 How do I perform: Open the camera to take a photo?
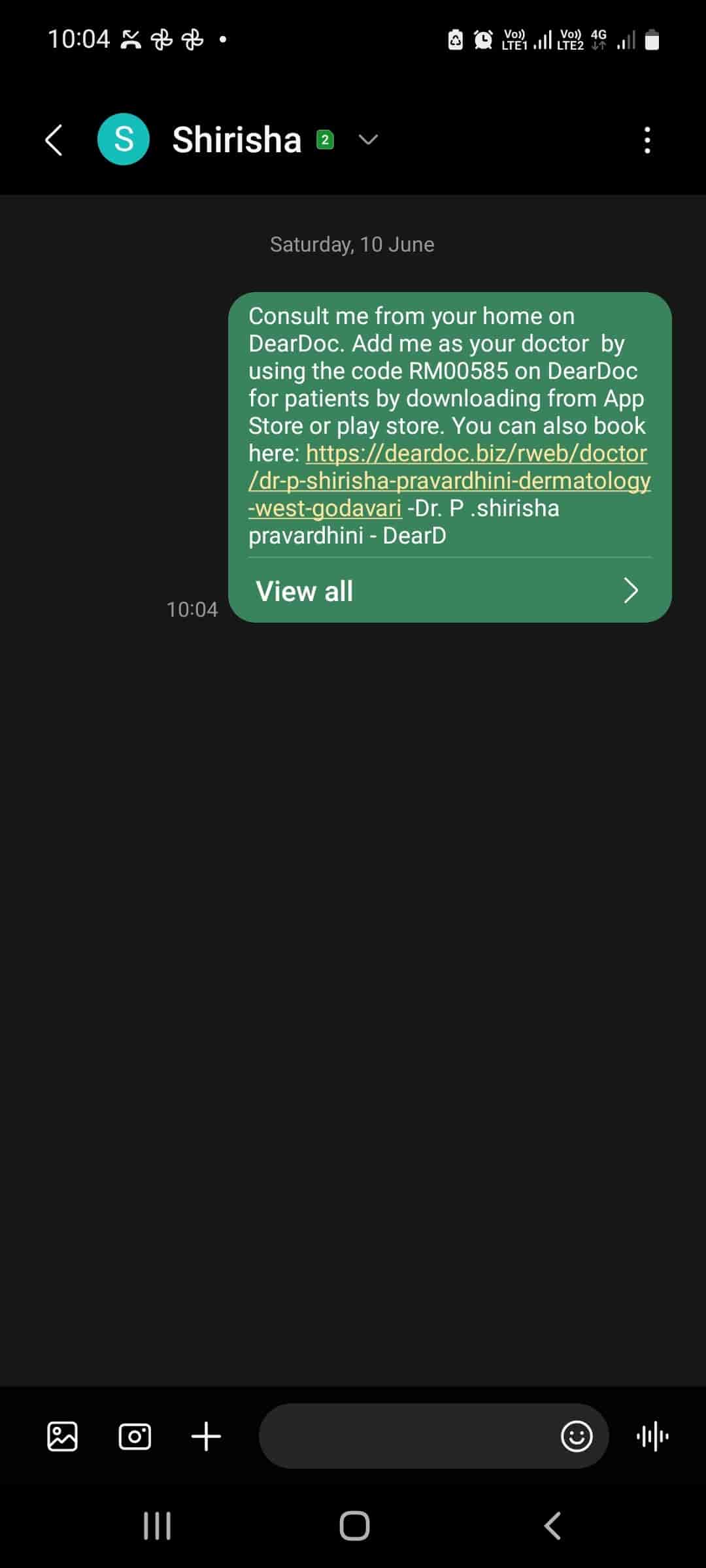(135, 1437)
